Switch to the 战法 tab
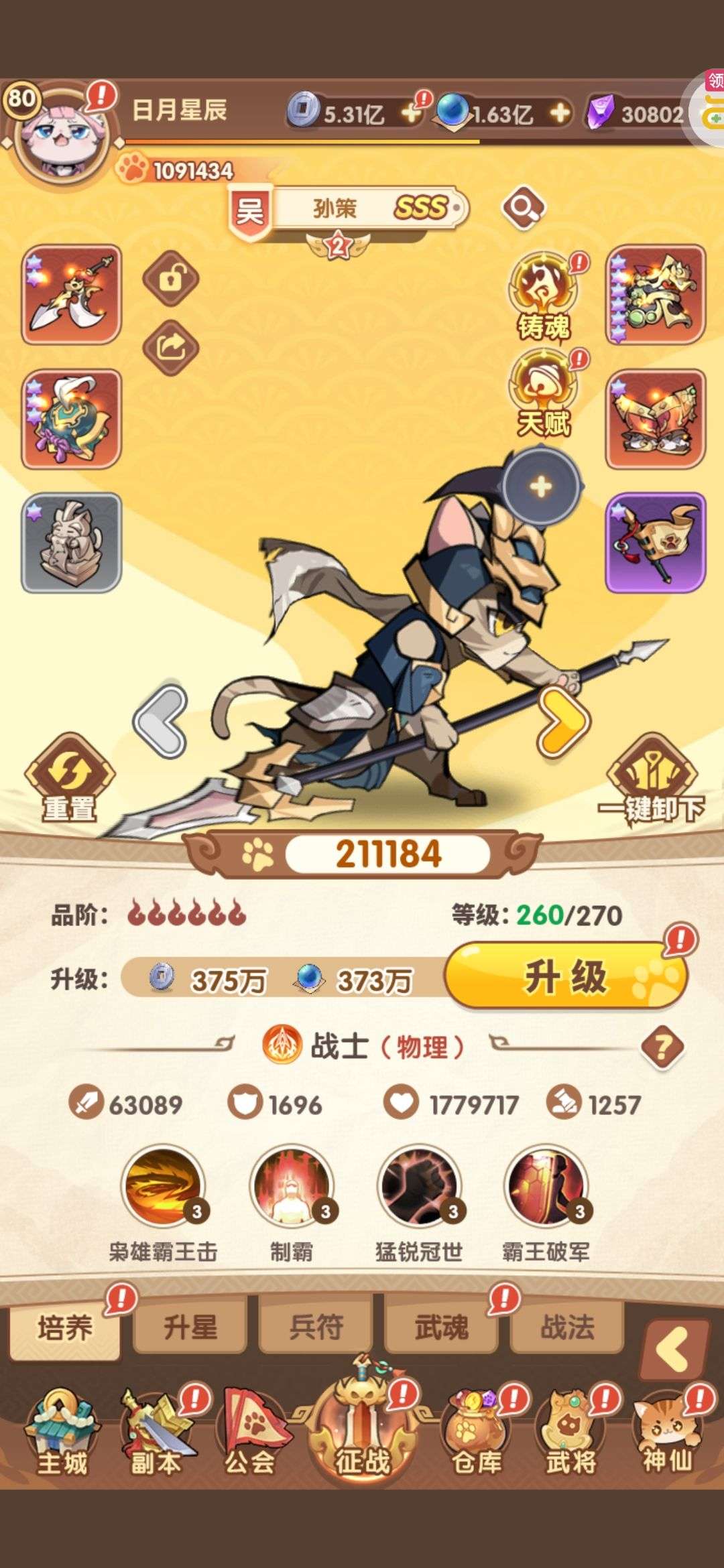This screenshot has width=724, height=1568. [x=568, y=1327]
